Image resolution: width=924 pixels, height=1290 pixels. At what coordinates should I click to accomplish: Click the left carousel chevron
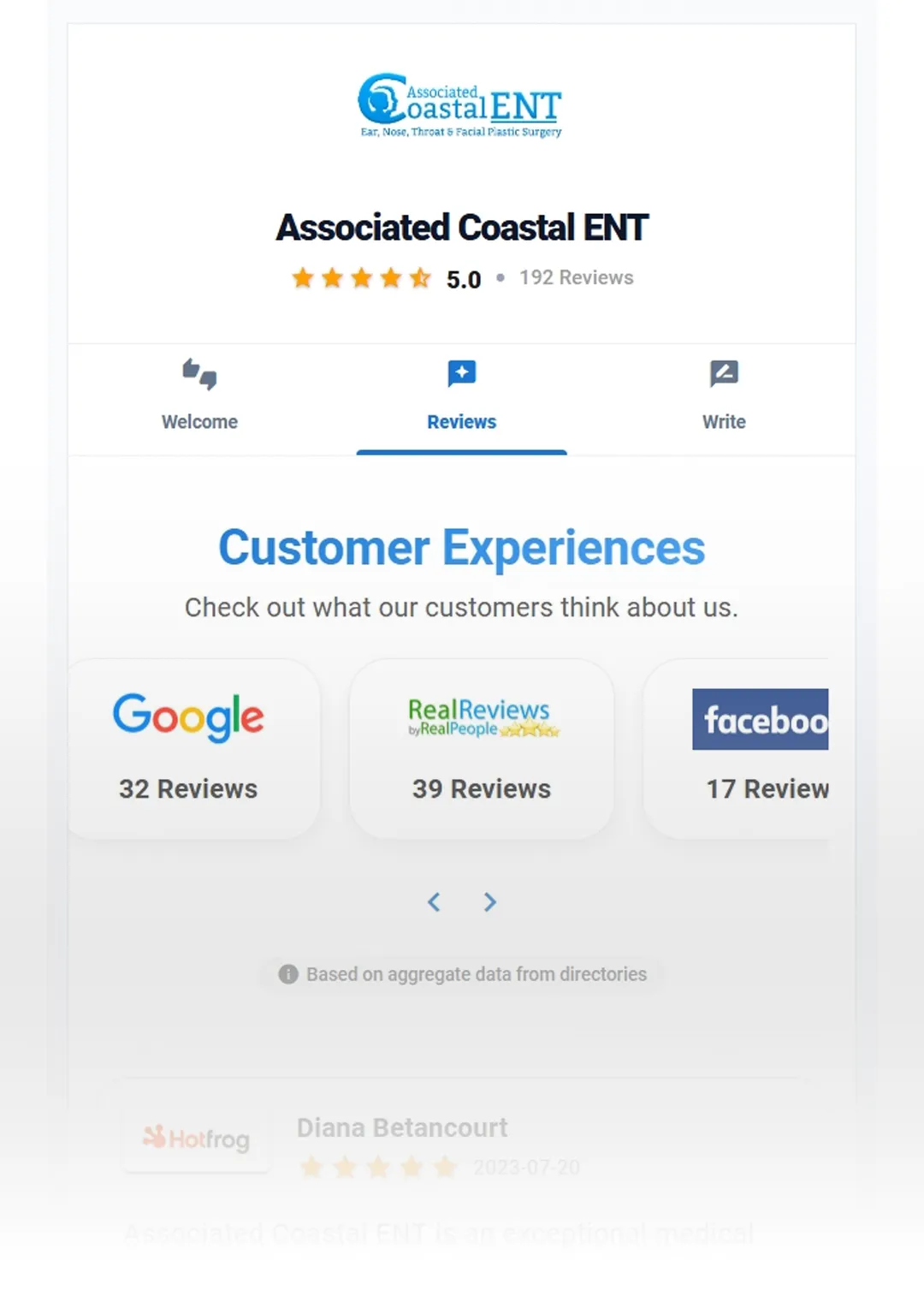tap(434, 901)
